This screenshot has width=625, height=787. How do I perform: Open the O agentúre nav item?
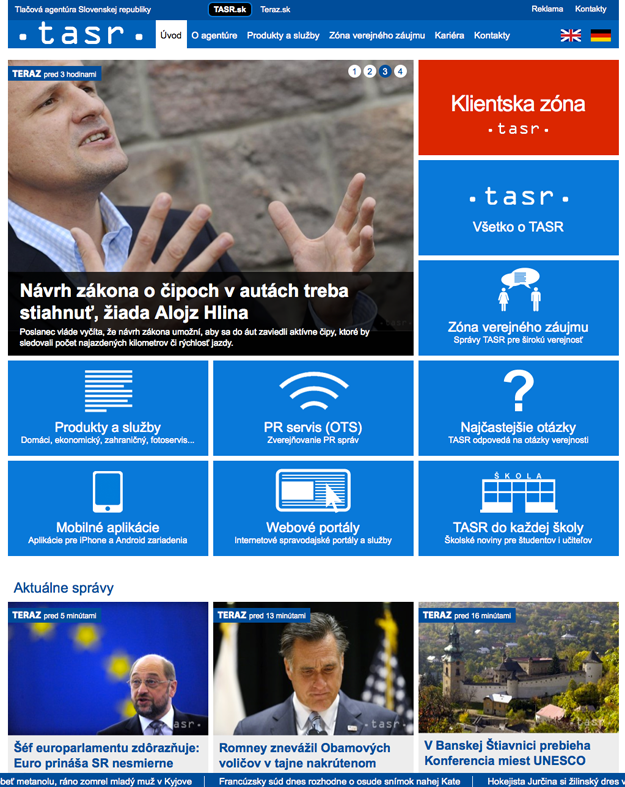[x=214, y=36]
